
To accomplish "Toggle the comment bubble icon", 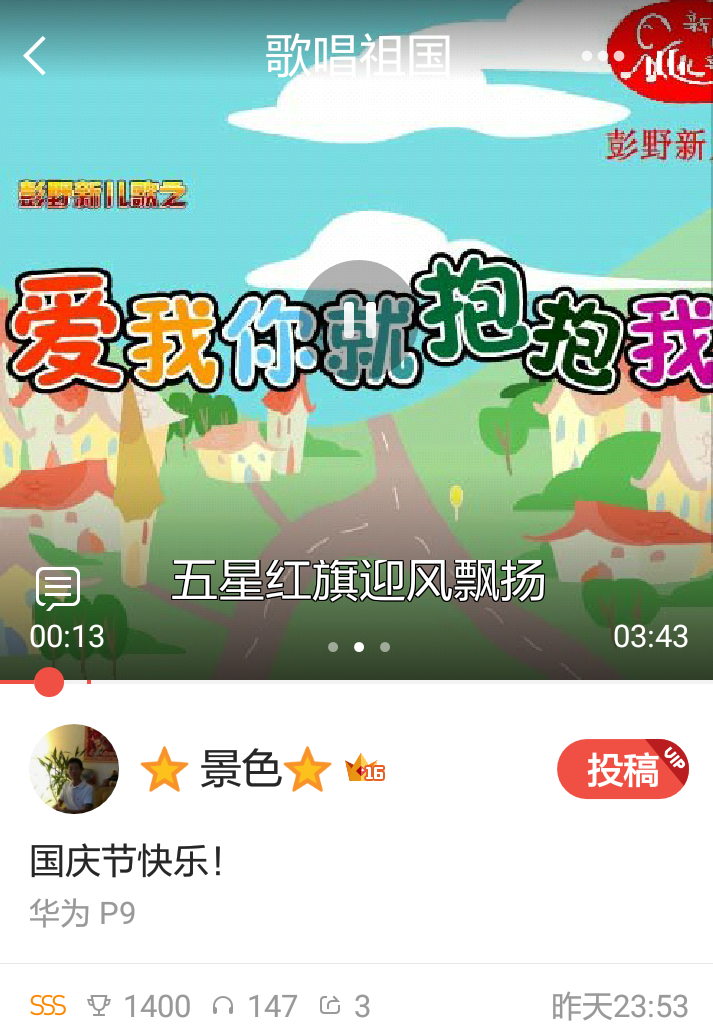I will coord(58,589).
